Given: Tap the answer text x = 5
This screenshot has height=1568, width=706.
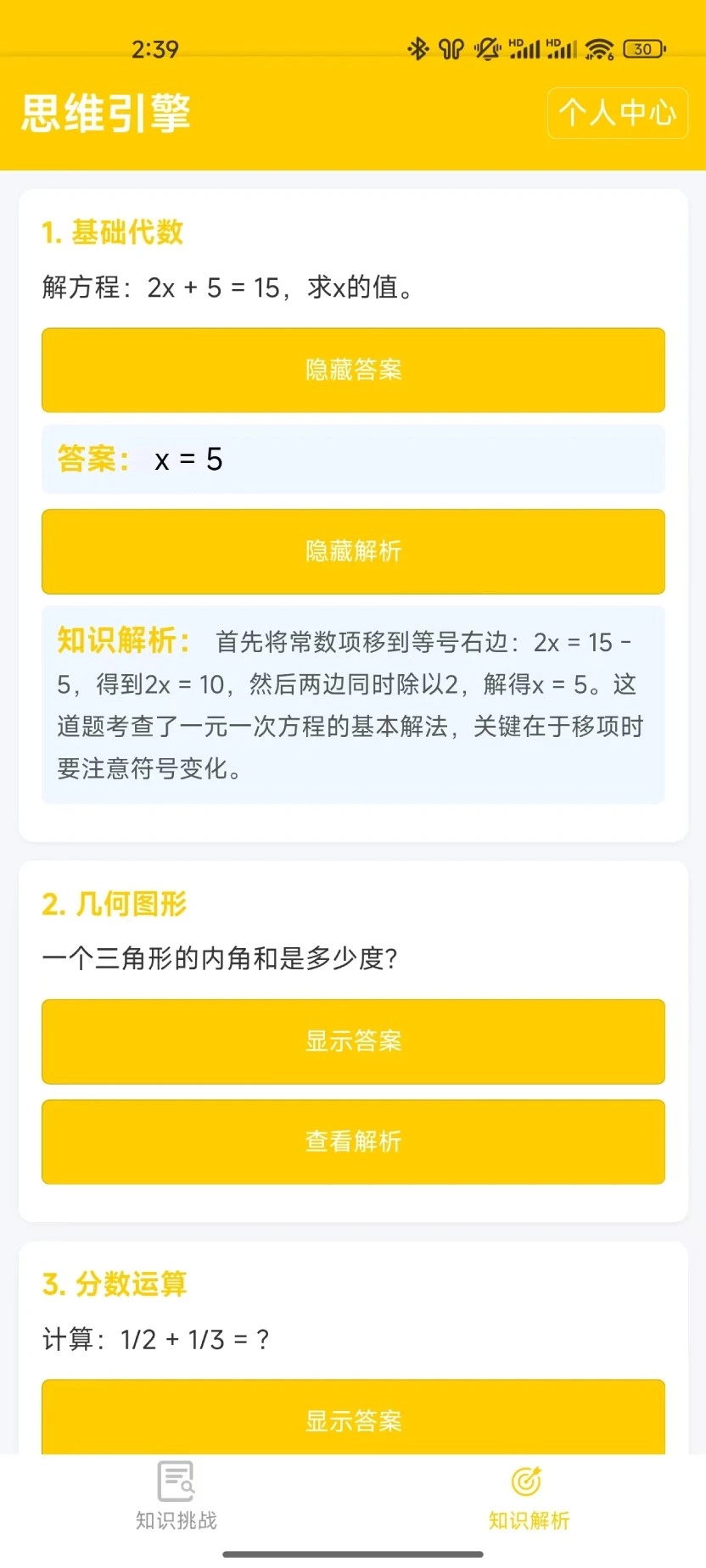Looking at the screenshot, I should pyautogui.click(x=187, y=460).
